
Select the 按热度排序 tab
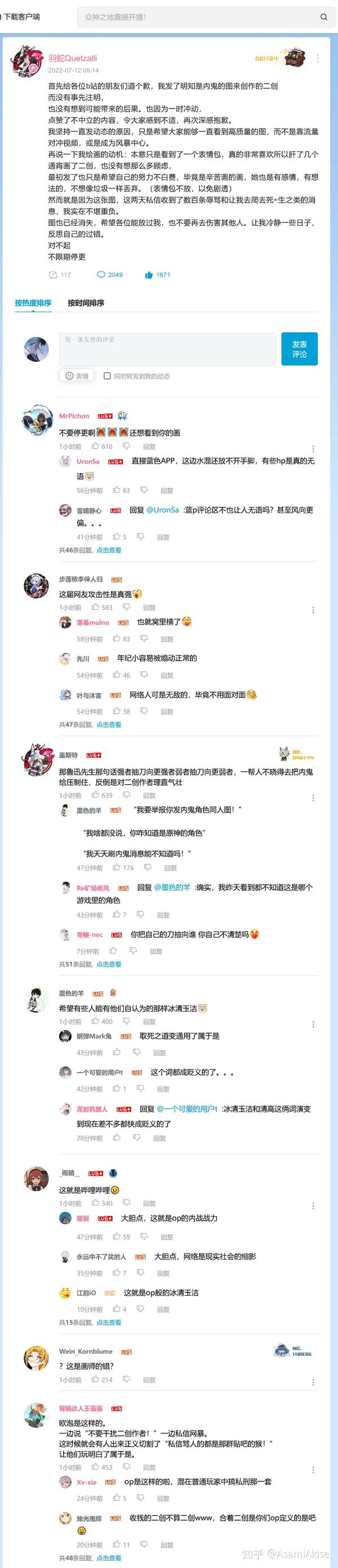click(x=33, y=303)
